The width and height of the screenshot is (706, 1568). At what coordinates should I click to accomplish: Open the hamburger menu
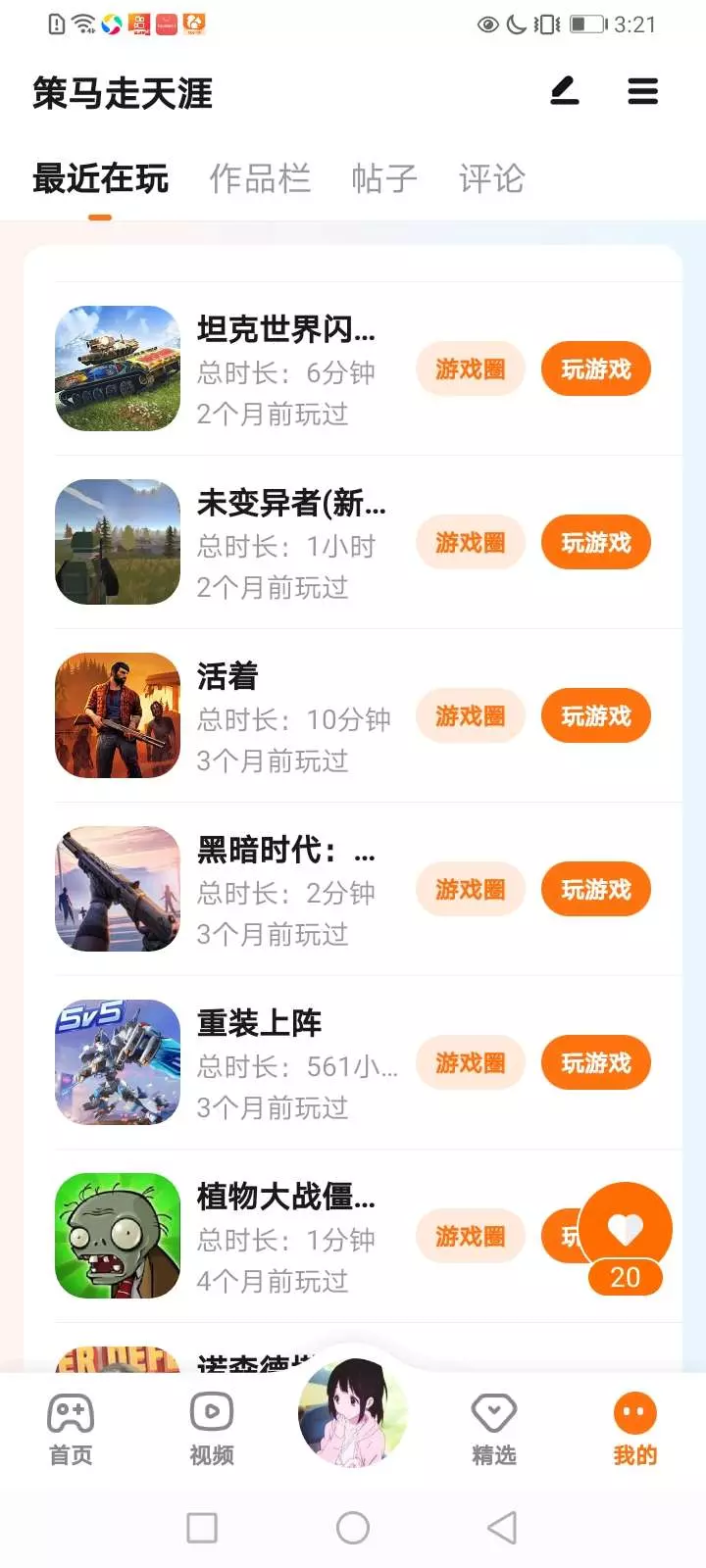point(643,92)
